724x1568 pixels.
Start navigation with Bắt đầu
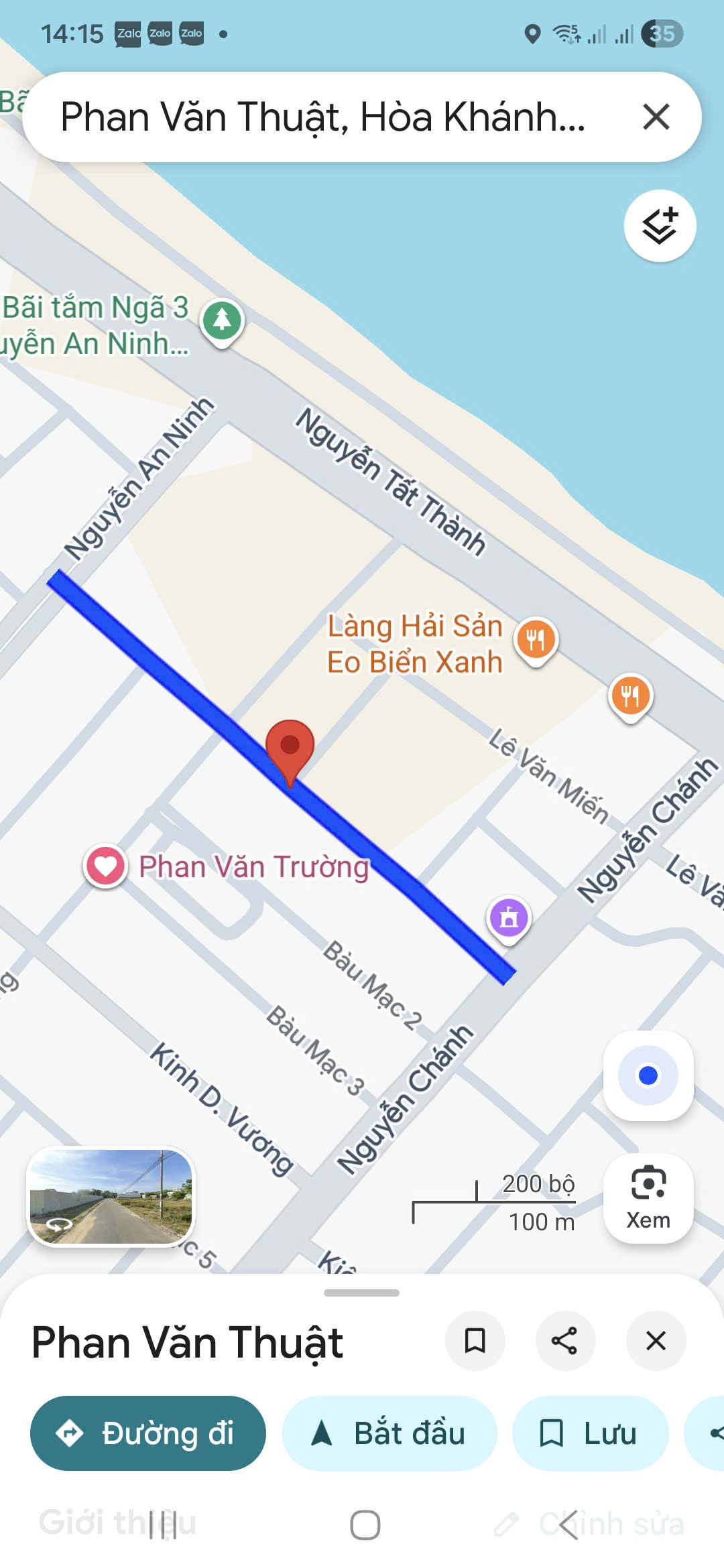[x=389, y=1433]
